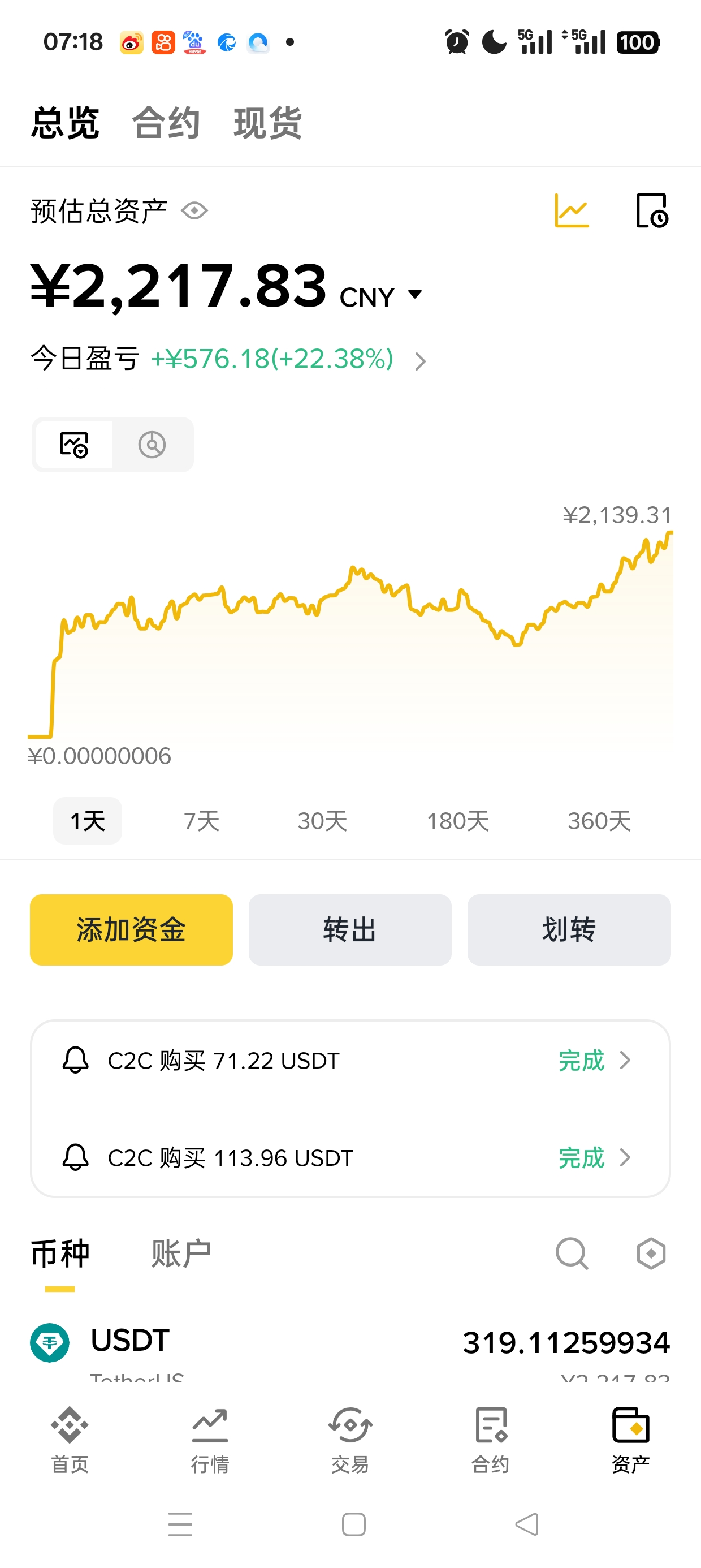
Task: Select the 7天 chart range
Action: 201,821
